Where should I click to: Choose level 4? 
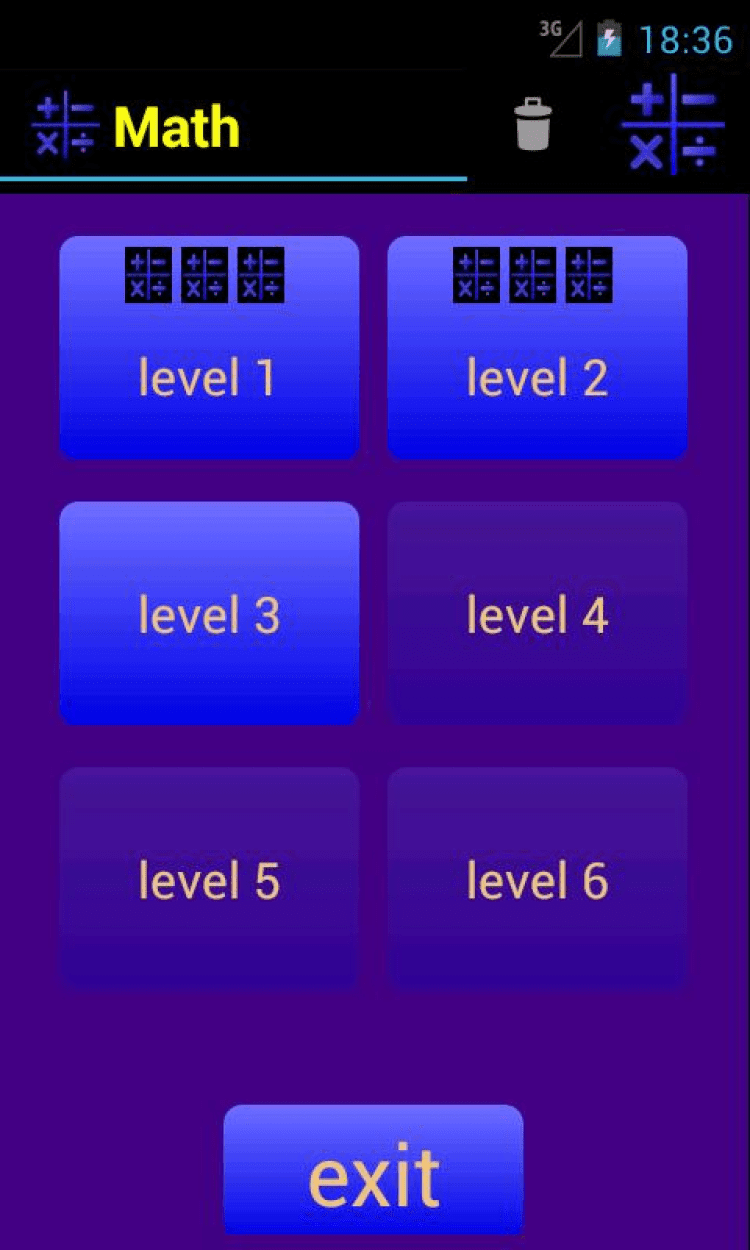coord(537,613)
